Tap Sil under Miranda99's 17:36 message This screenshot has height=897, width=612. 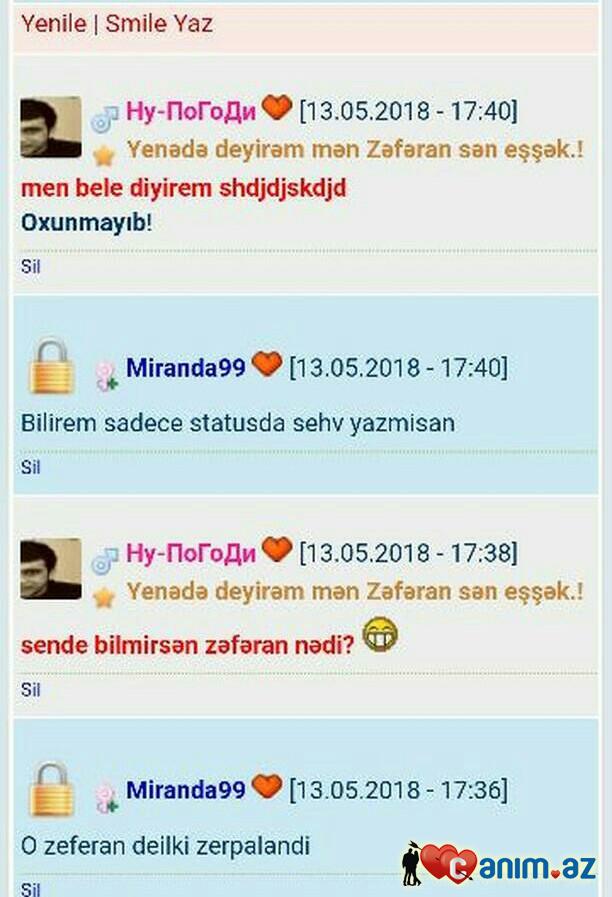pyautogui.click(x=30, y=888)
